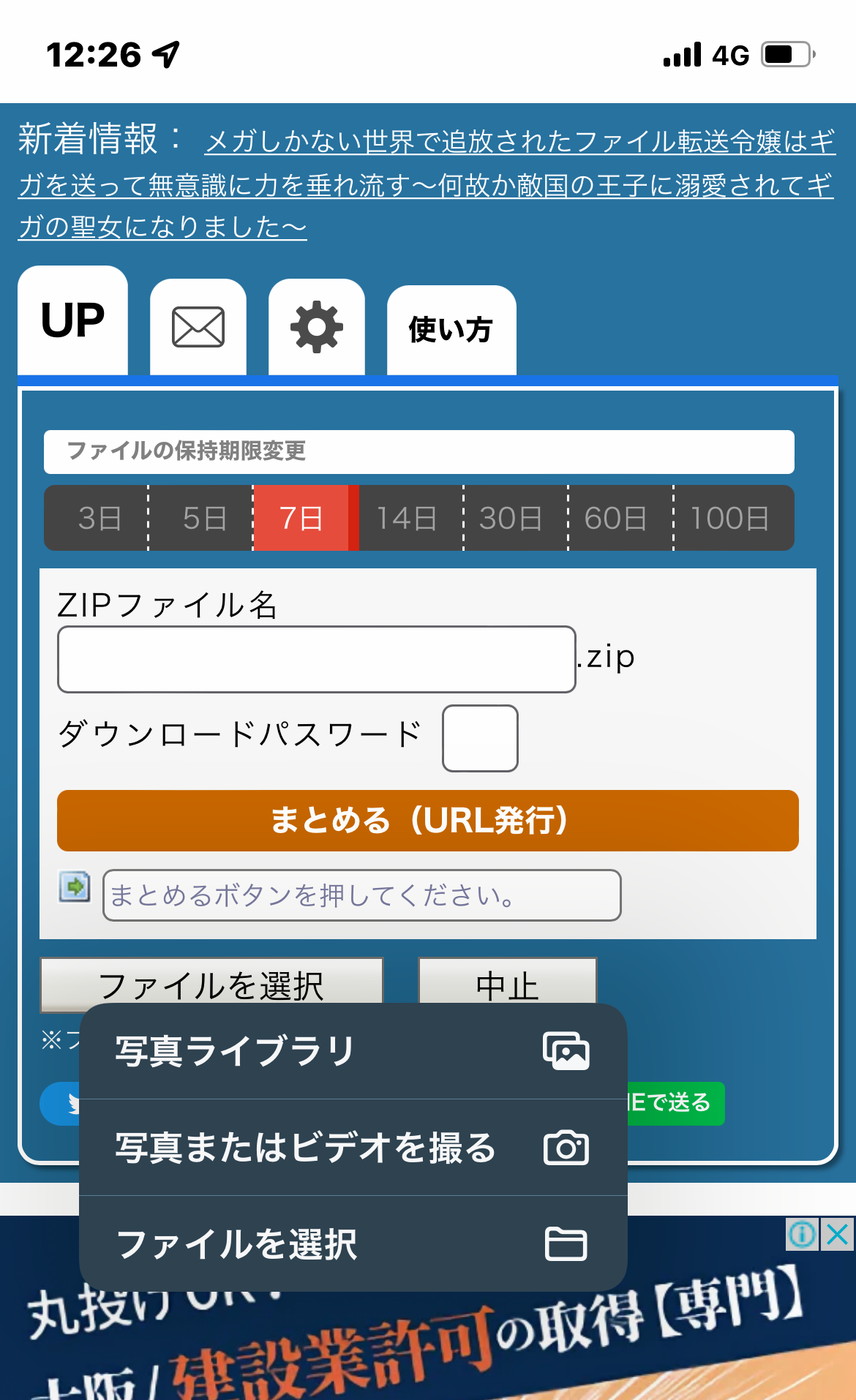Close the advertisement banner
The image size is (856, 1400).
tap(838, 1235)
